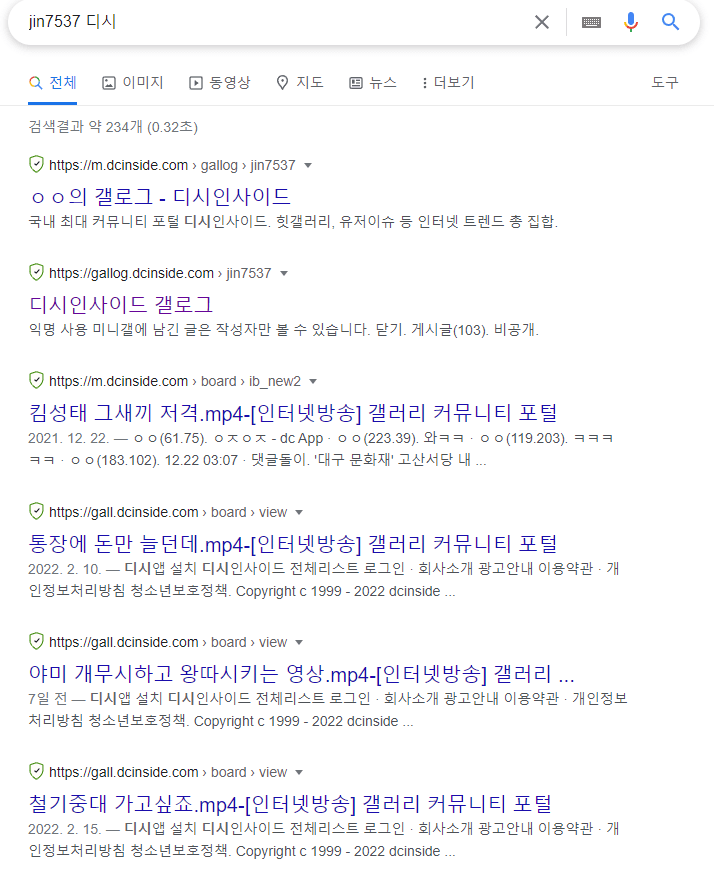Switch to the 지도 tab

[299, 83]
